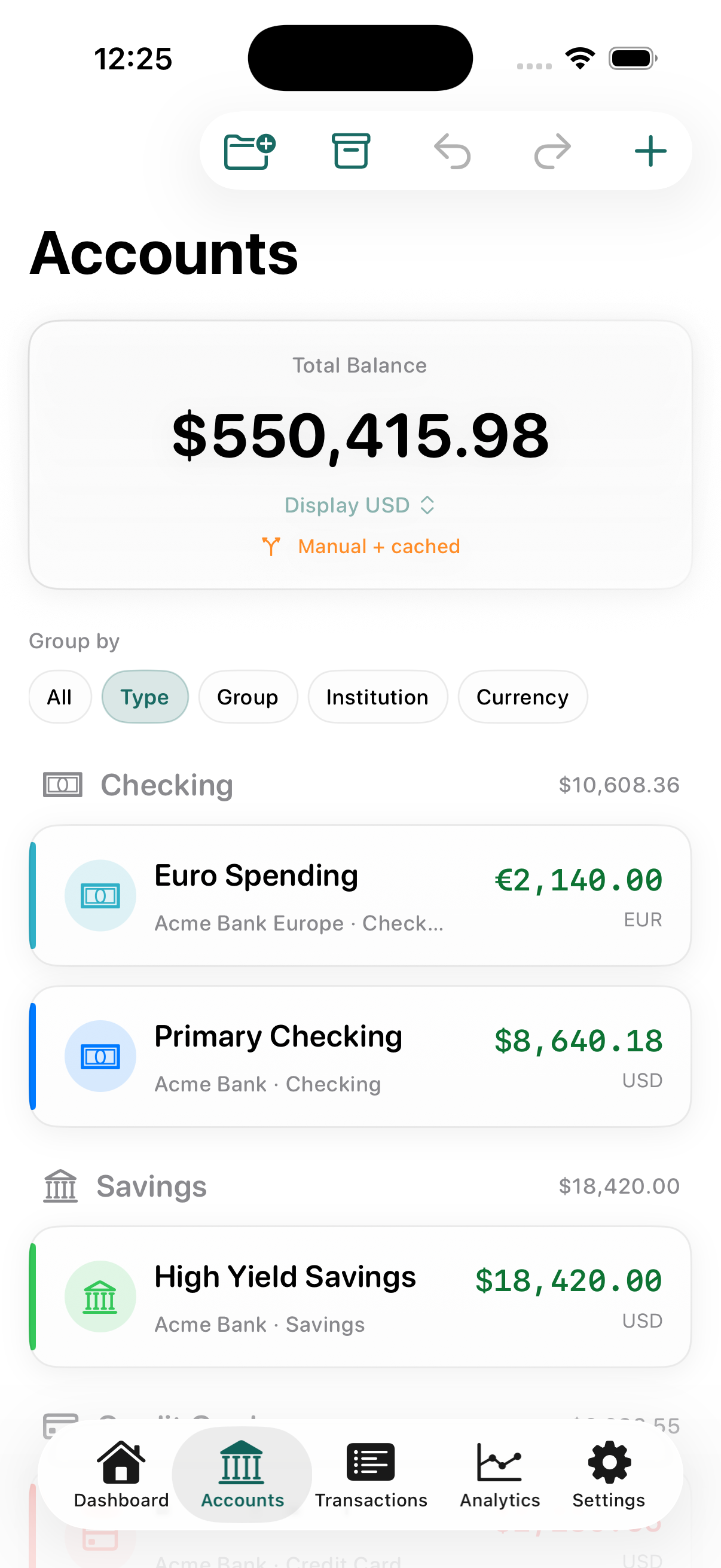Image resolution: width=721 pixels, height=1568 pixels.
Task: Select the Euro Spending banknote icon
Action: 100,895
